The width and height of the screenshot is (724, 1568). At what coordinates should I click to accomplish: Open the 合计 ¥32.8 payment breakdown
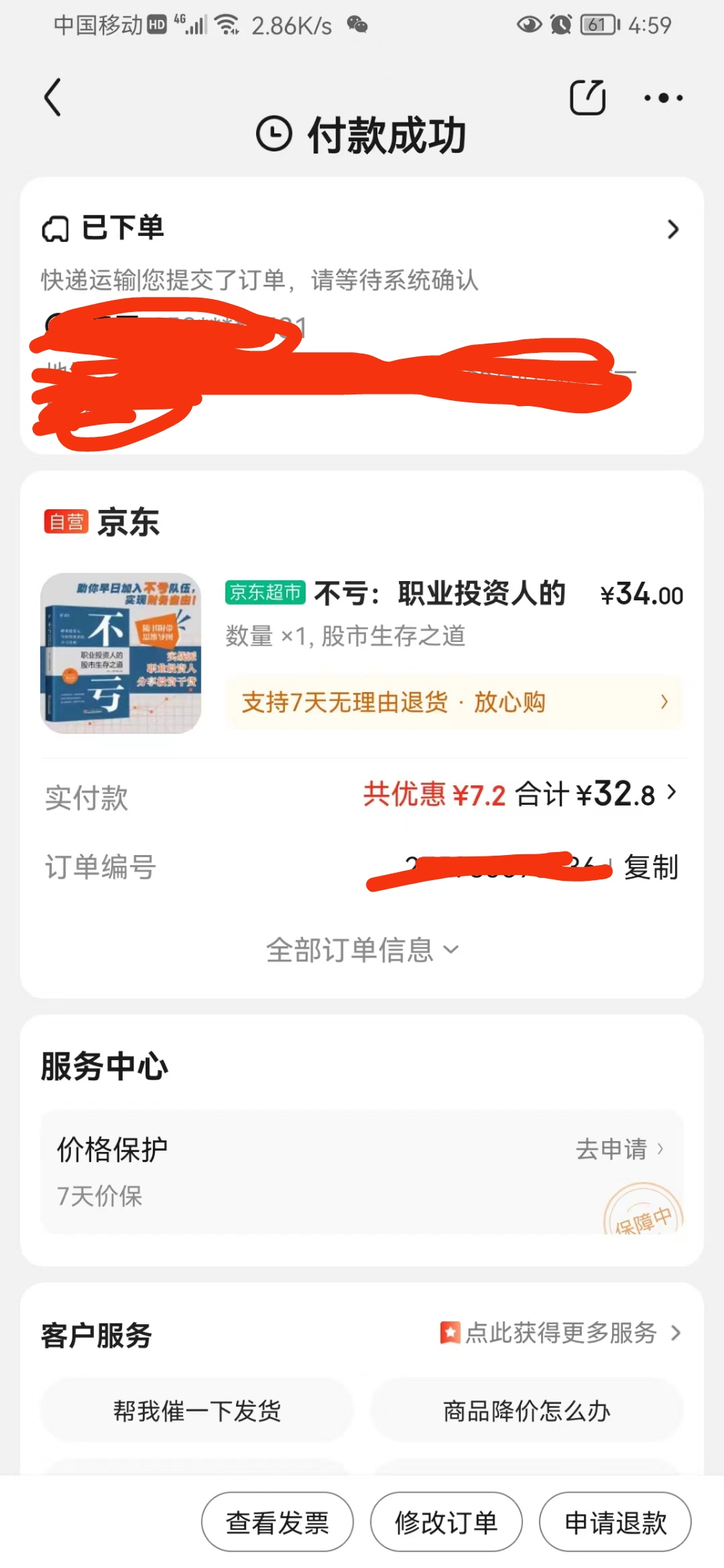596,794
